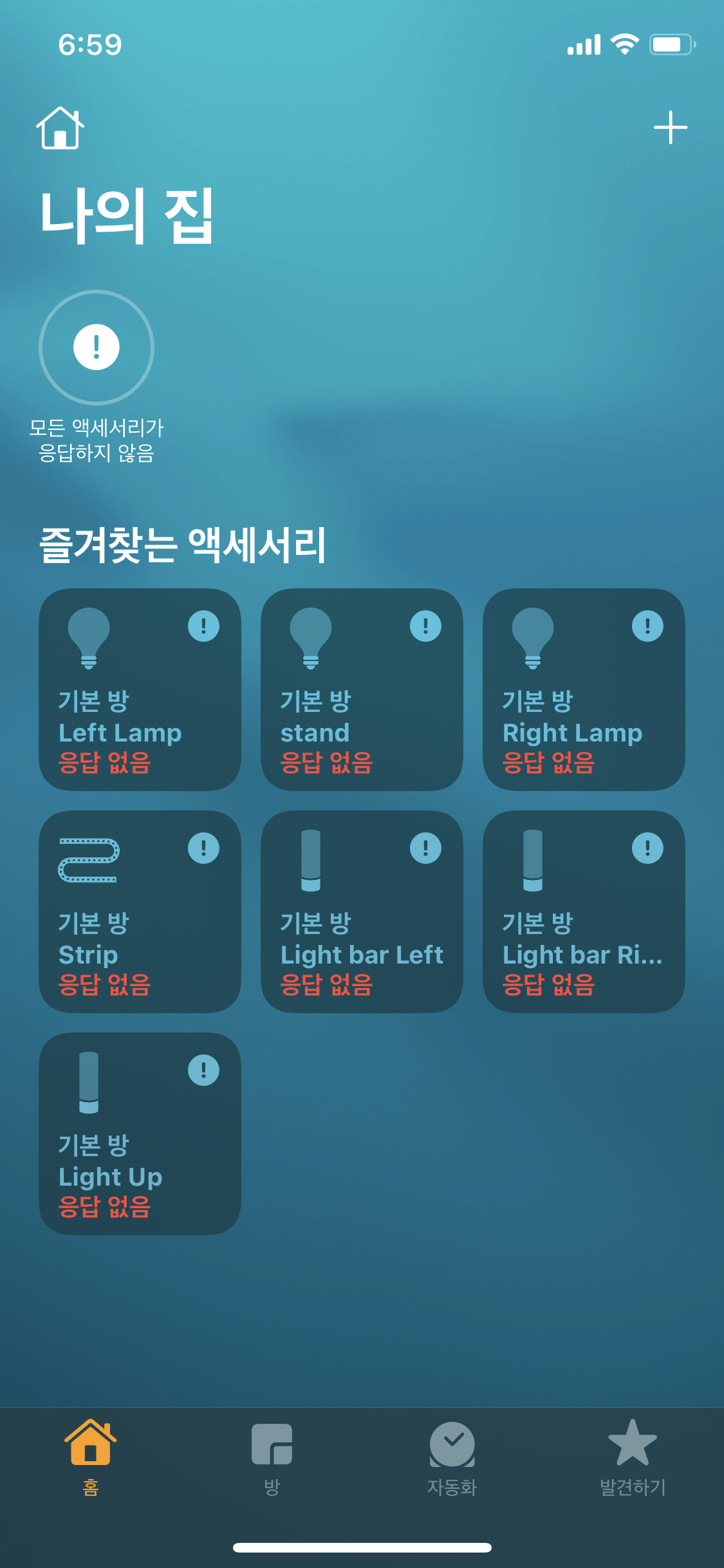This screenshot has width=724, height=1568.
Task: Open the Right Lamp accessory tile
Action: [584, 689]
